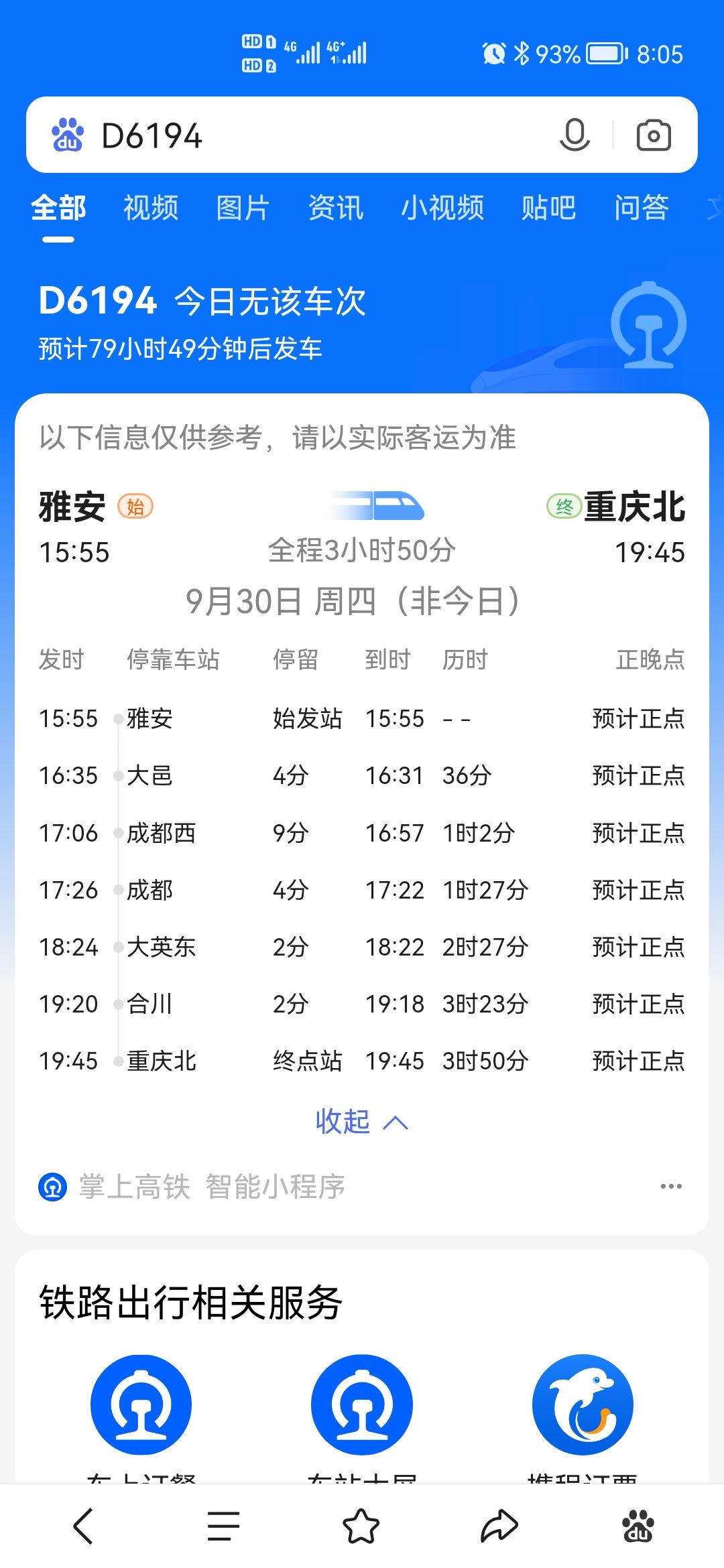Open the first blue railway service icon

(x=141, y=1404)
